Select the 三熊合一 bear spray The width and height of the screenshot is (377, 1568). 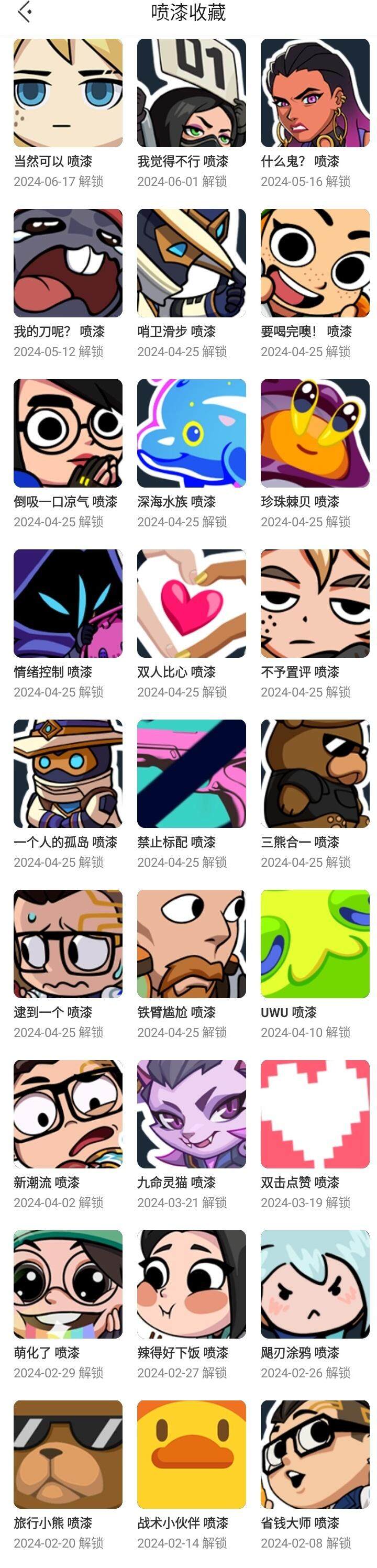click(315, 774)
